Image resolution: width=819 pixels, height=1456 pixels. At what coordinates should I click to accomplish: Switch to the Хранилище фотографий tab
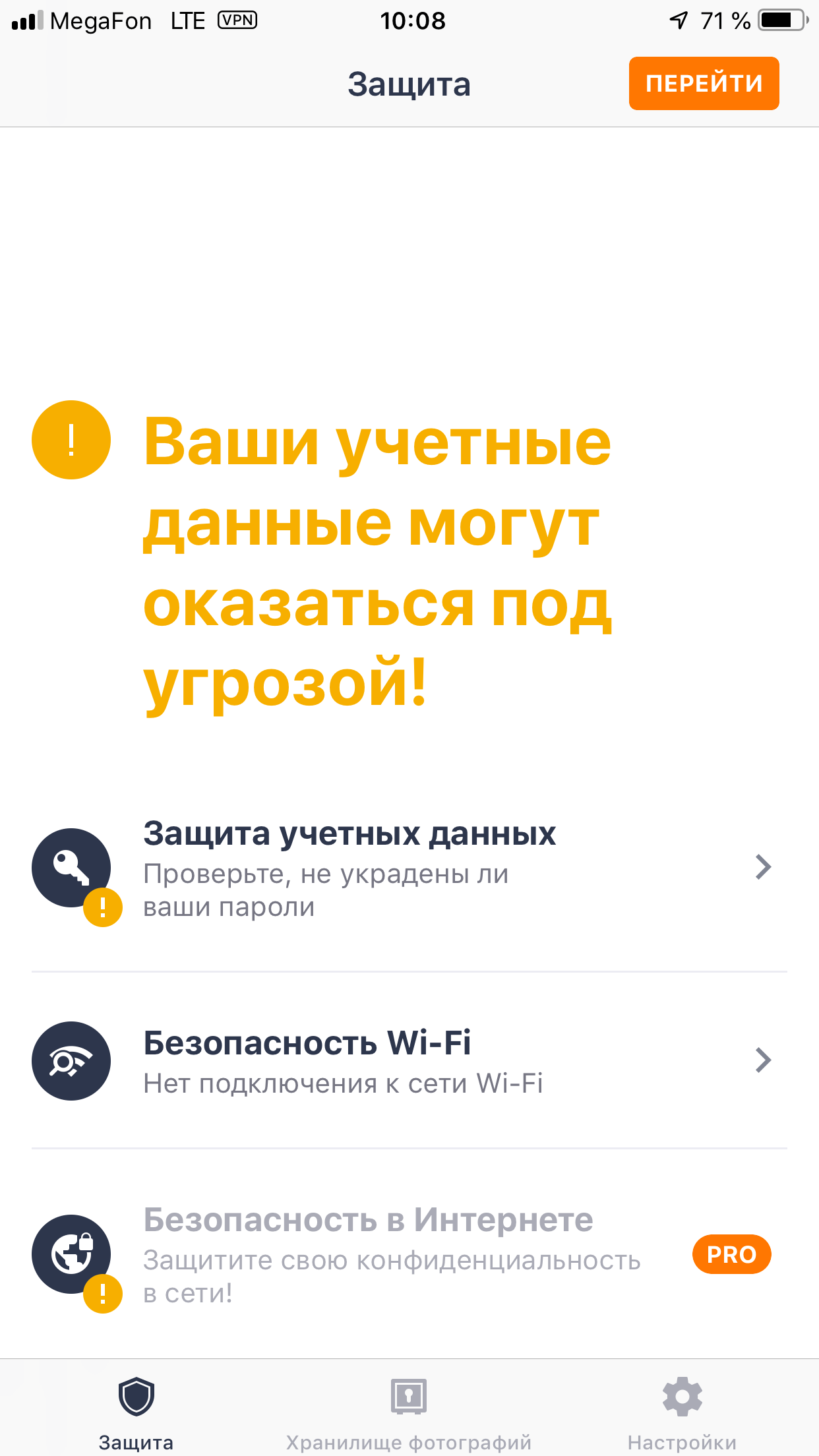click(409, 1412)
